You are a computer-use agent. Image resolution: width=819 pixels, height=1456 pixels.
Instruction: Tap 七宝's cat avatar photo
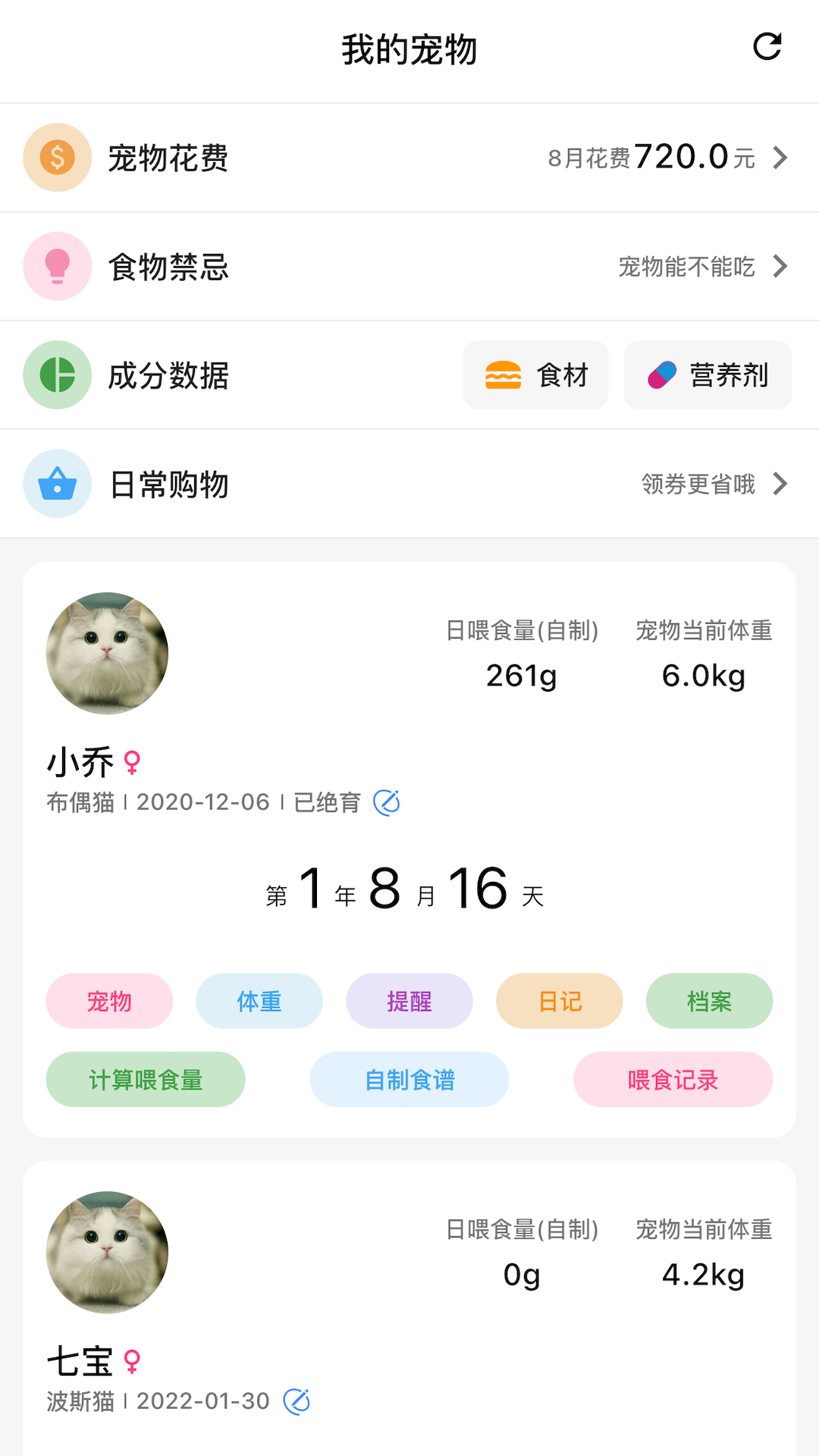107,1252
